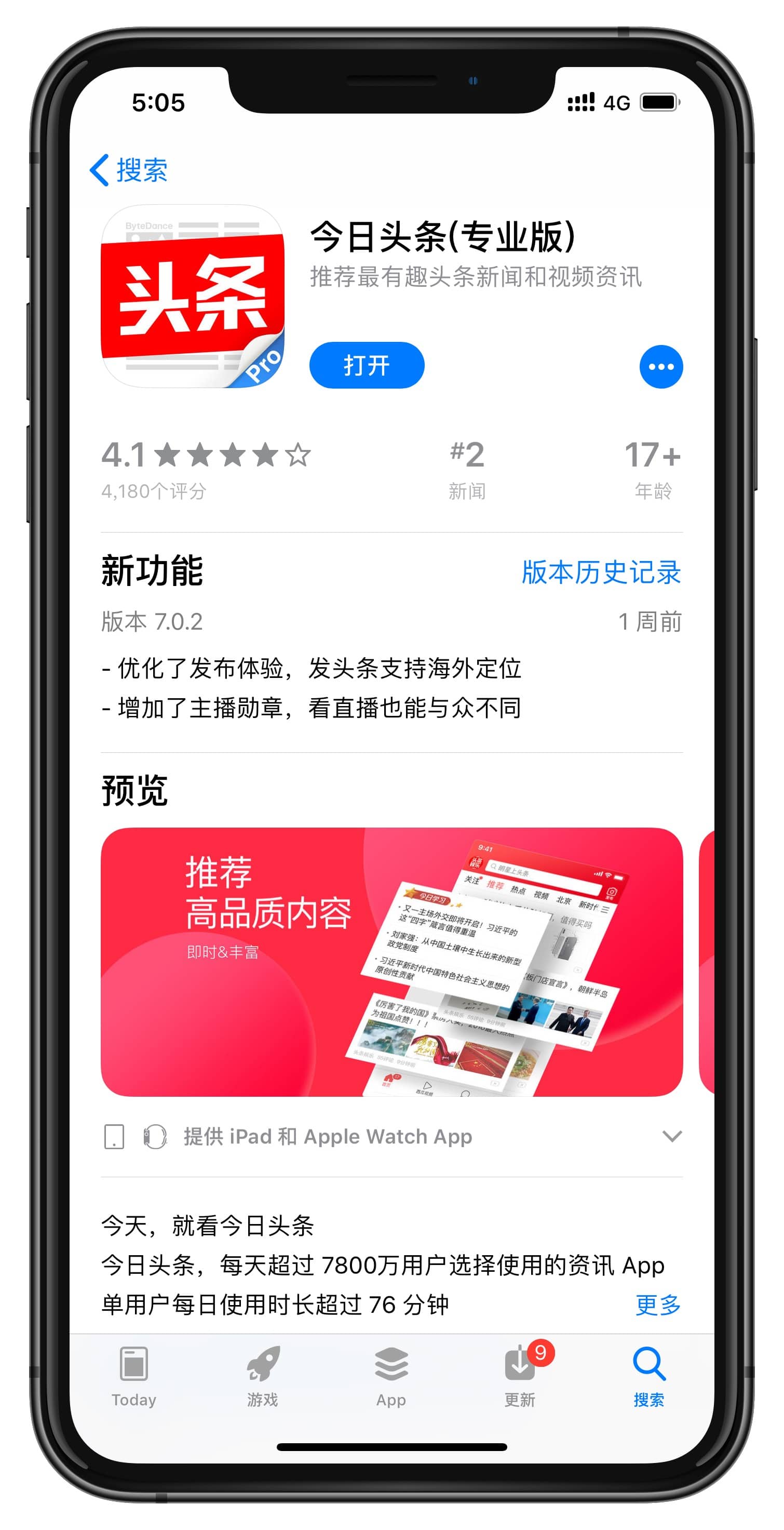This screenshot has width=784, height=1530.
Task: Open the 4.1 star ratings section
Action: (206, 469)
